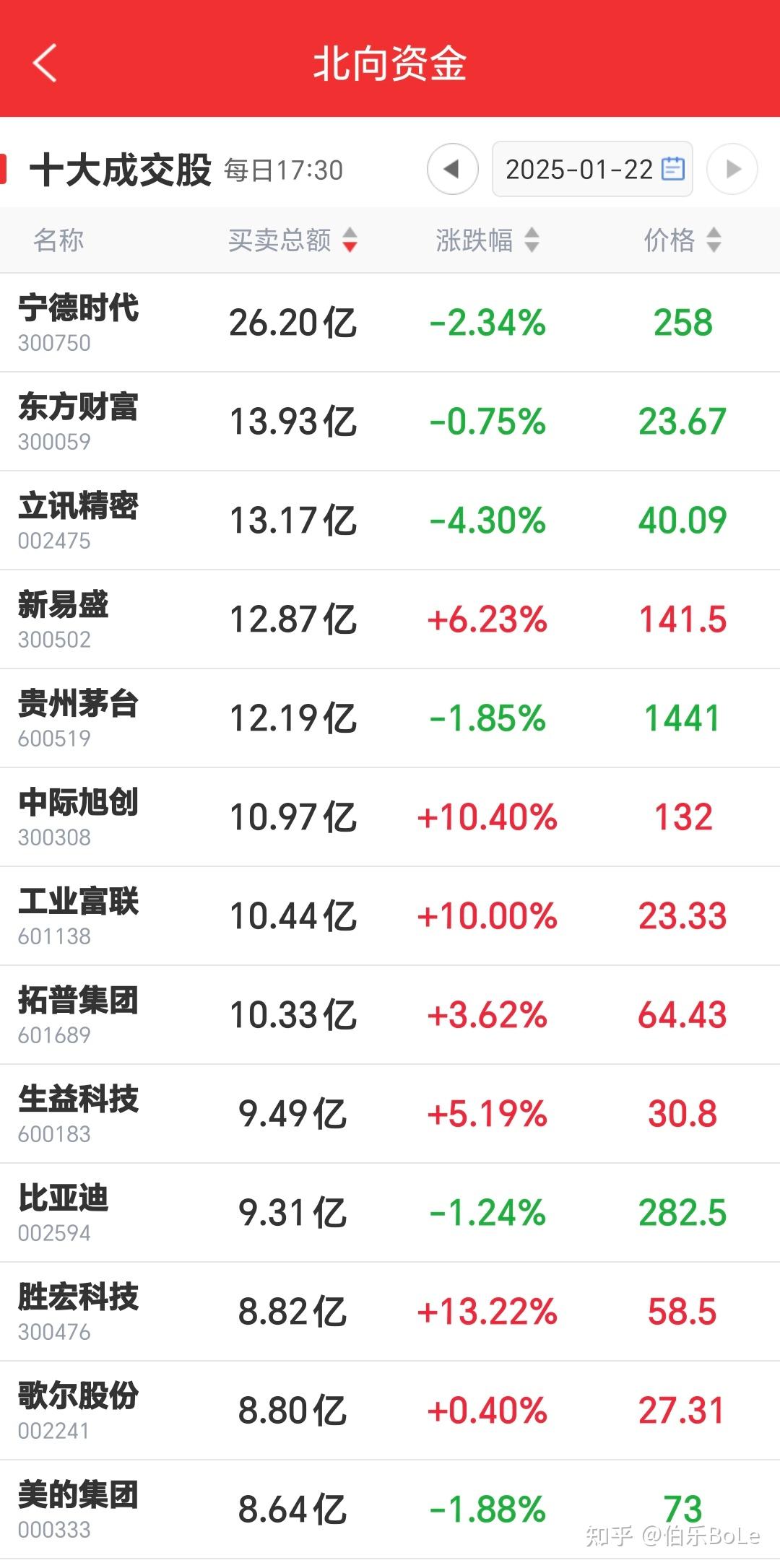780x1568 pixels.
Task: Sort the list by 涨跌幅
Action: (487, 240)
